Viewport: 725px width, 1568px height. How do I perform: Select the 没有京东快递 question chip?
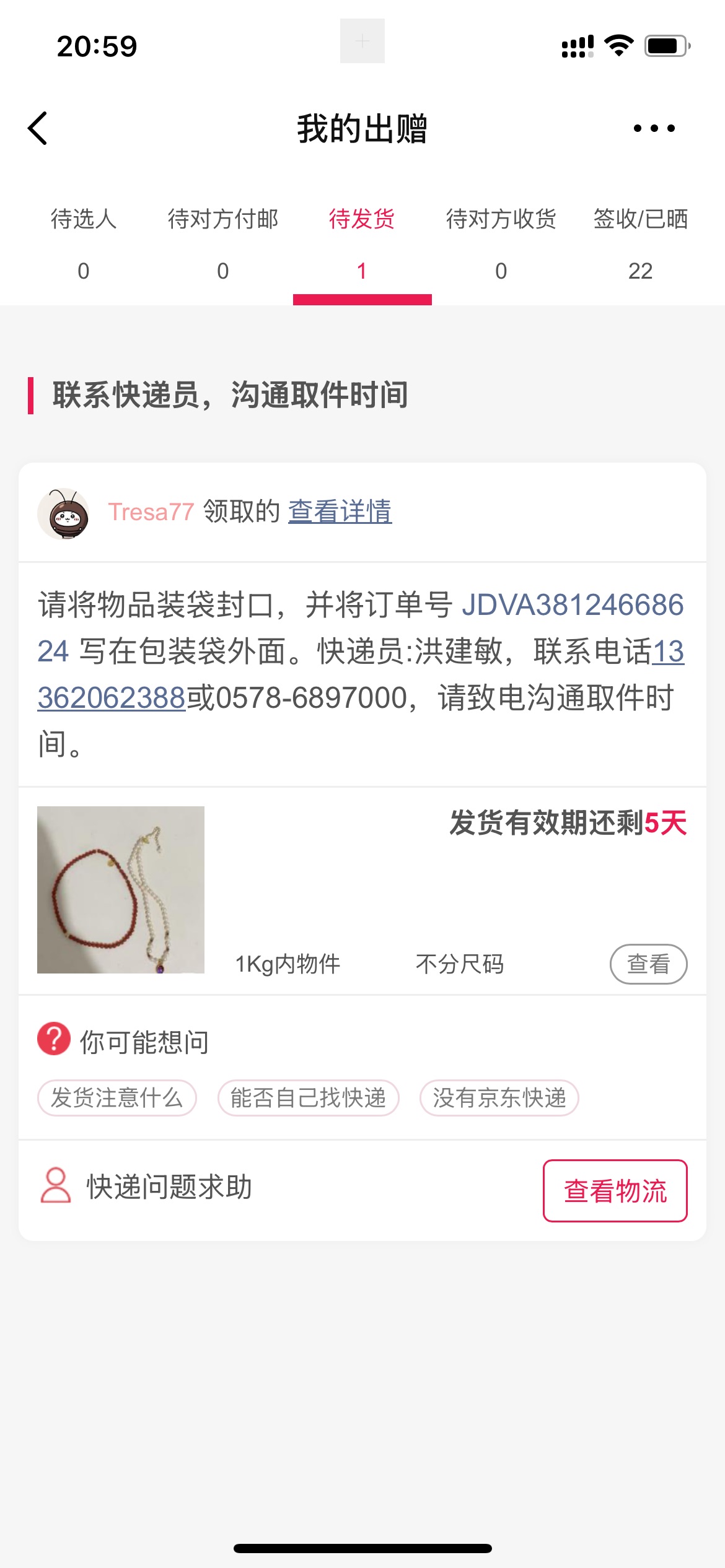(x=499, y=1098)
